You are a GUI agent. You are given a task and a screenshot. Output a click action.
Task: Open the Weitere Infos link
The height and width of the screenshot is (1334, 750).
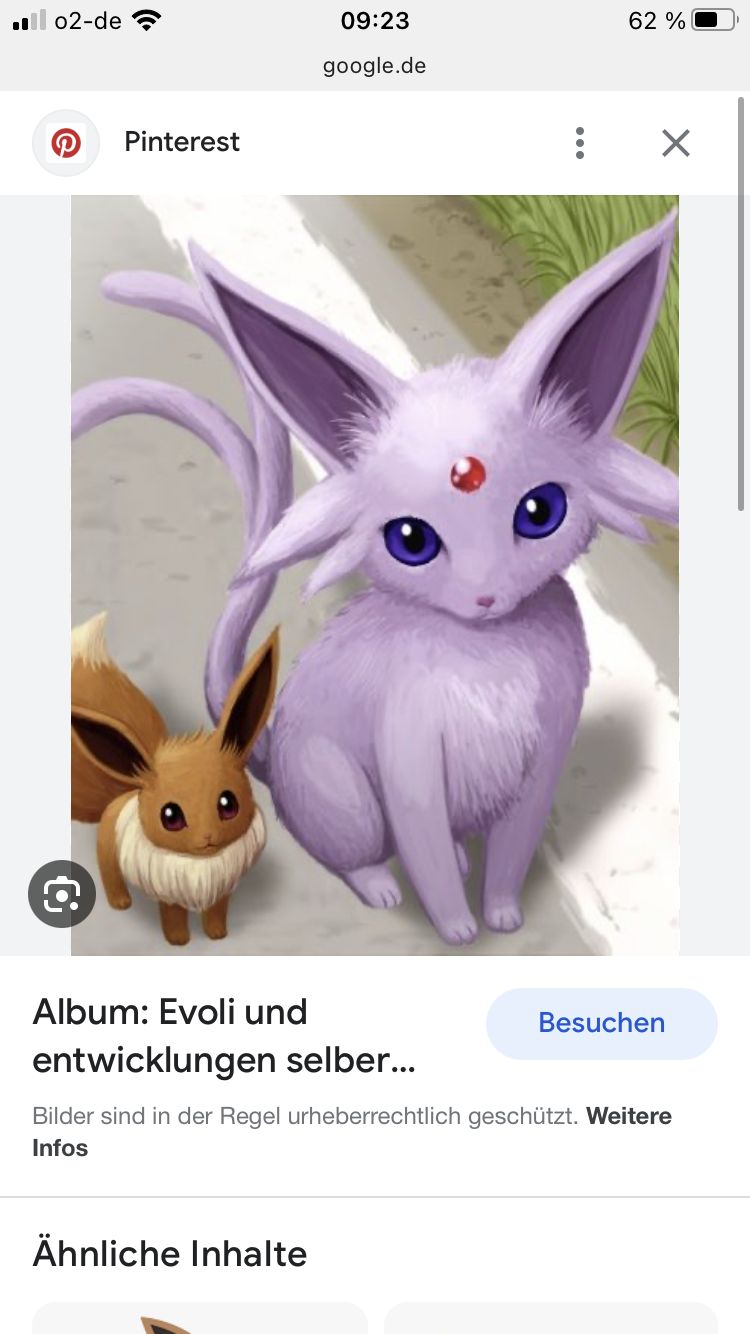tap(628, 1116)
